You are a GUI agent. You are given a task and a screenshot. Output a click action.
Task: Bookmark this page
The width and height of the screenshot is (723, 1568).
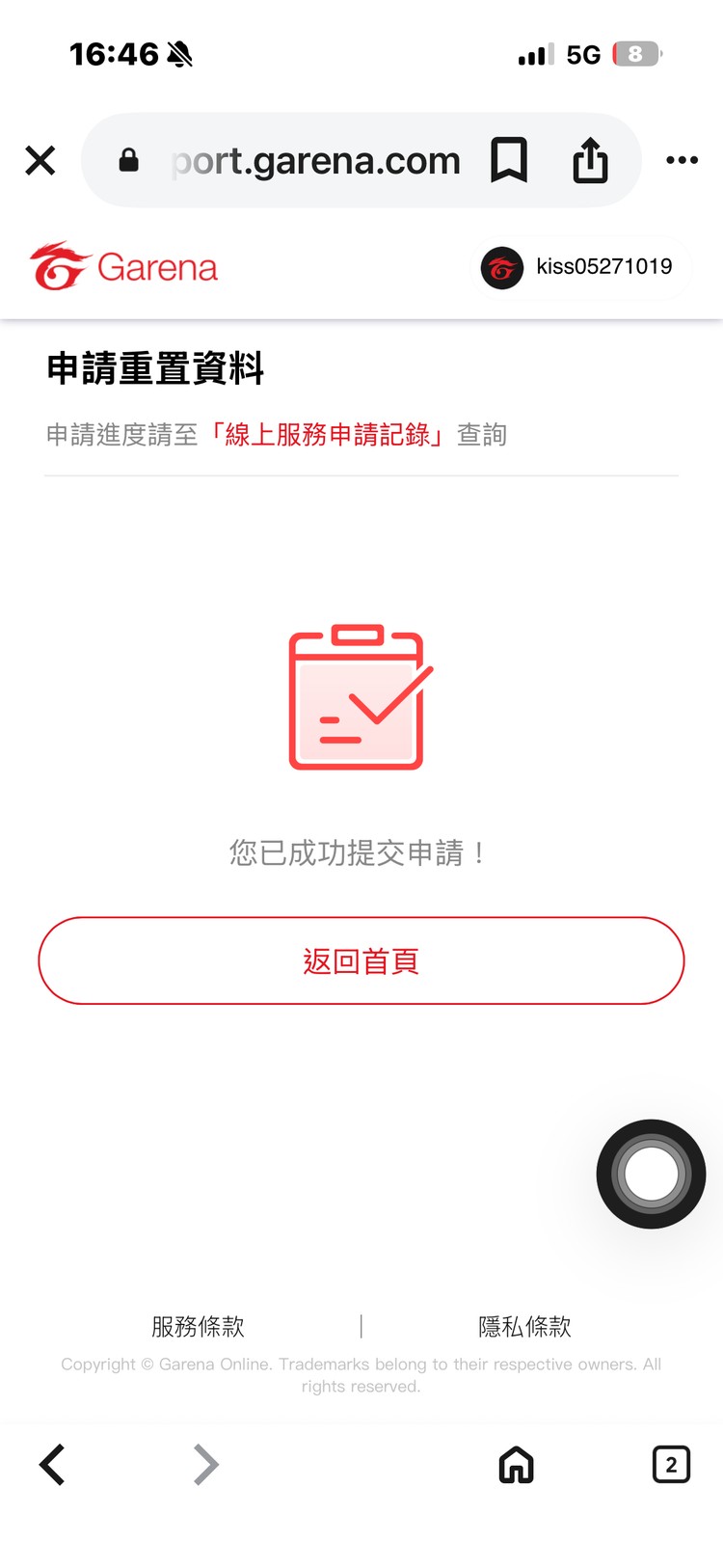(509, 160)
